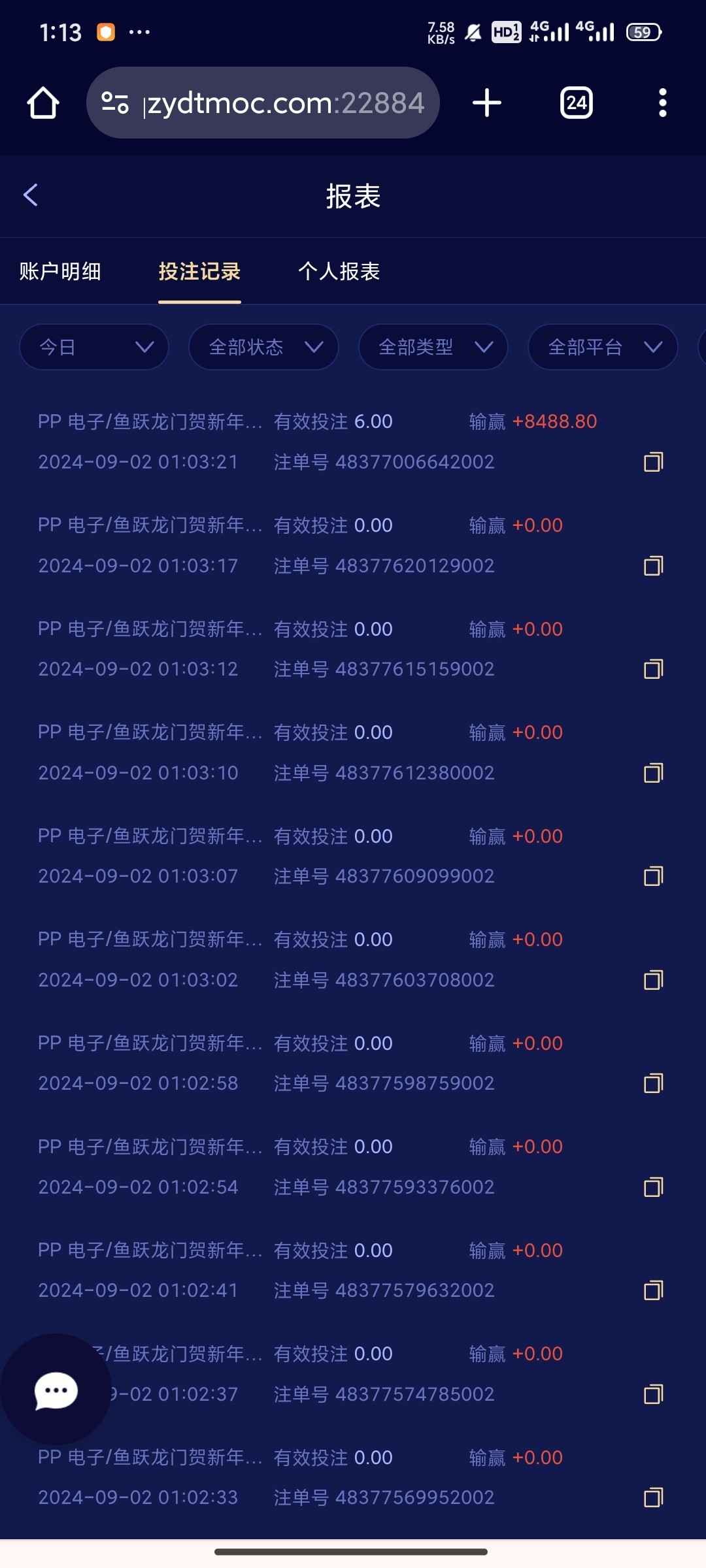Copy bet number 48377598759002
Viewport: 706px width, 1568px height.
tap(654, 1083)
